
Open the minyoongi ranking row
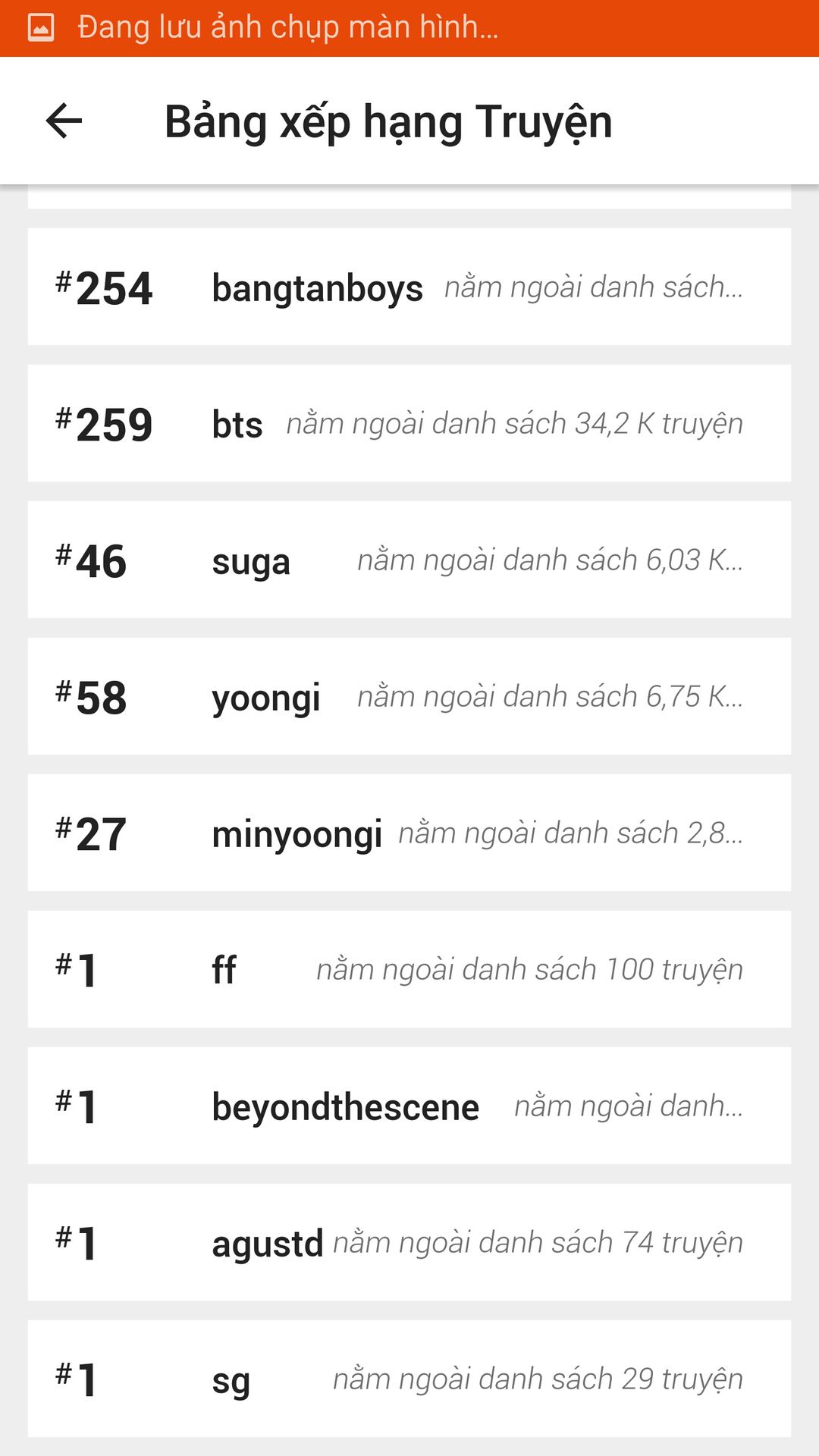[409, 833]
